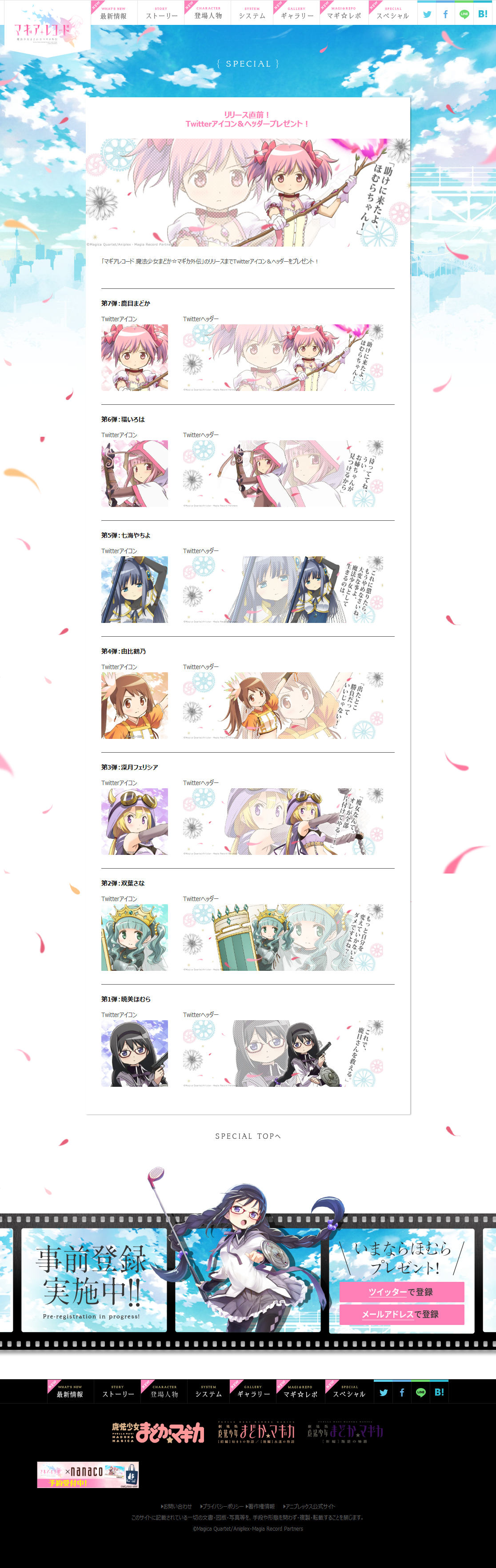
Task: Pre-register with the ツイッターで登録 button
Action: 401,1292
